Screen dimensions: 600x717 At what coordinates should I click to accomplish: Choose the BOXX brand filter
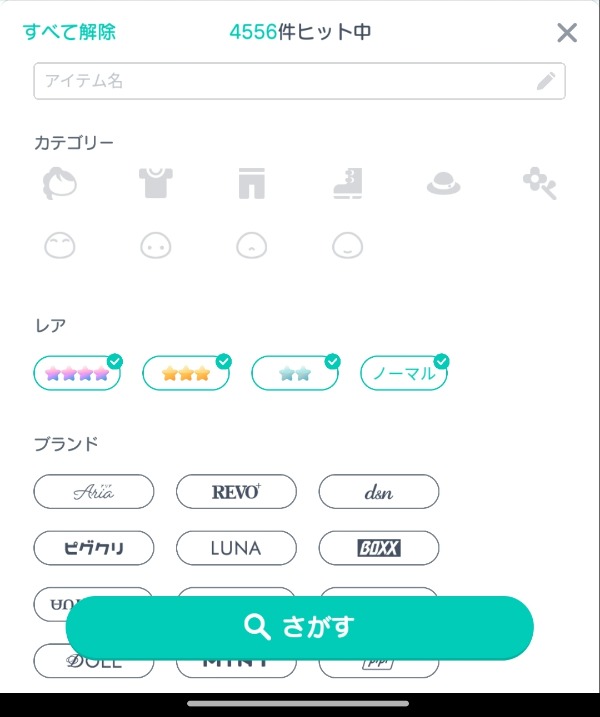pos(379,548)
